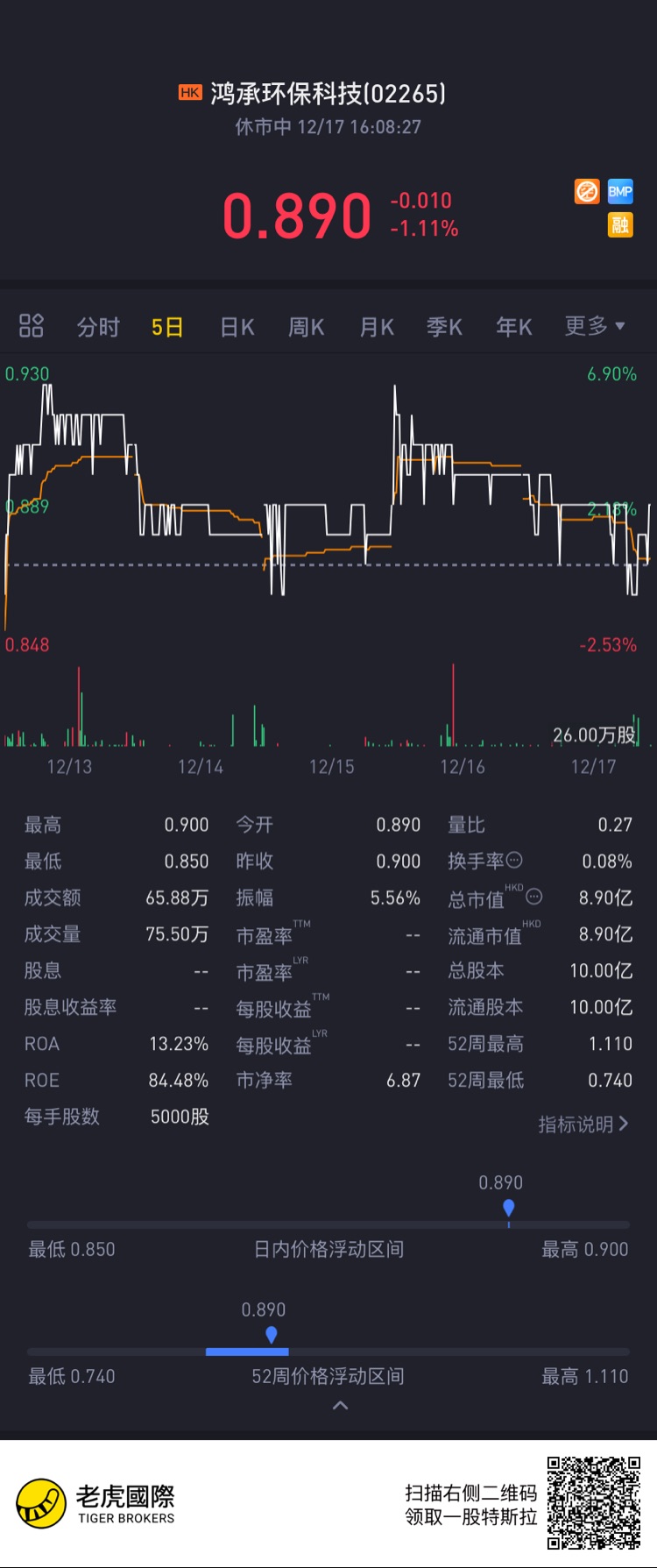Select the 5日 chart tab
This screenshot has width=657, height=1568.
pos(166,327)
